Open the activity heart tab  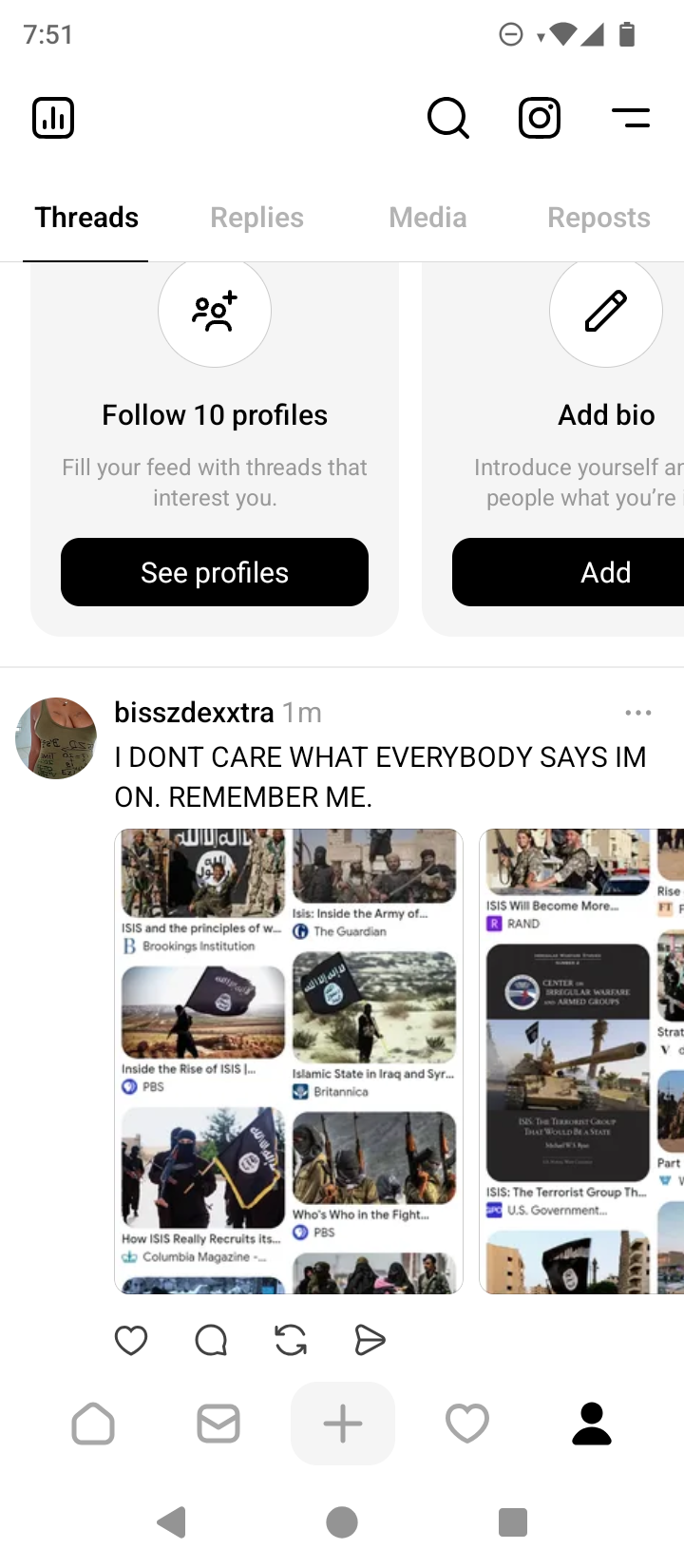coord(467,1424)
